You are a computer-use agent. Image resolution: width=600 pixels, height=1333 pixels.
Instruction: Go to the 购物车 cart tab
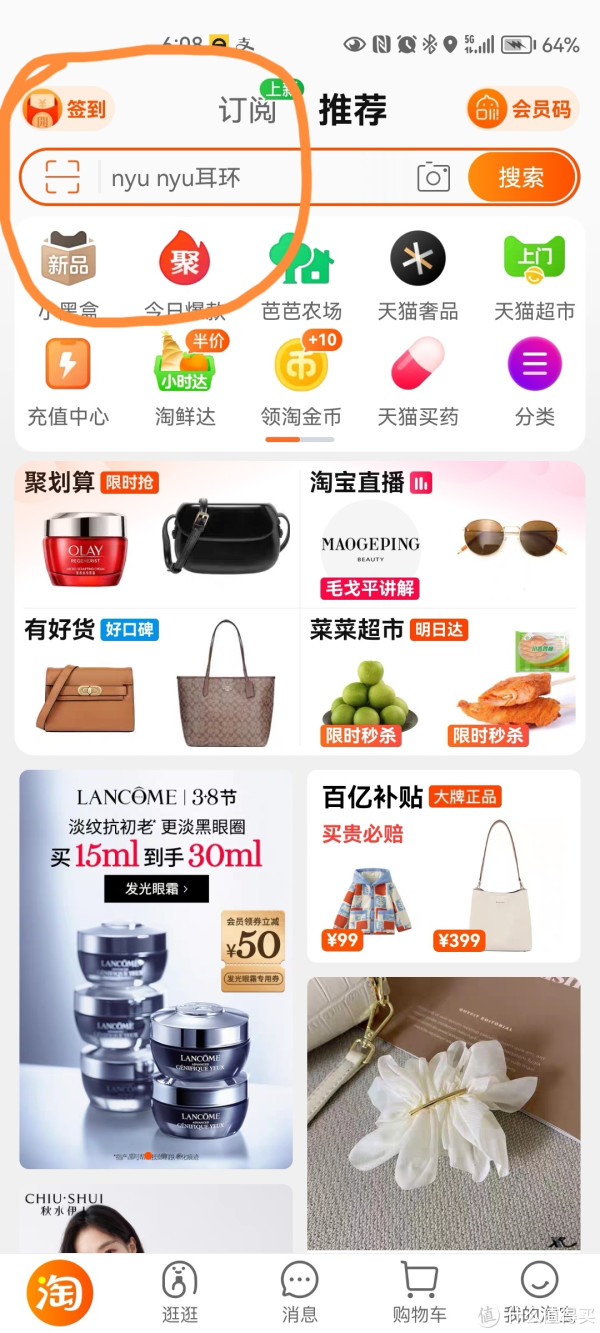pyautogui.click(x=420, y=1292)
